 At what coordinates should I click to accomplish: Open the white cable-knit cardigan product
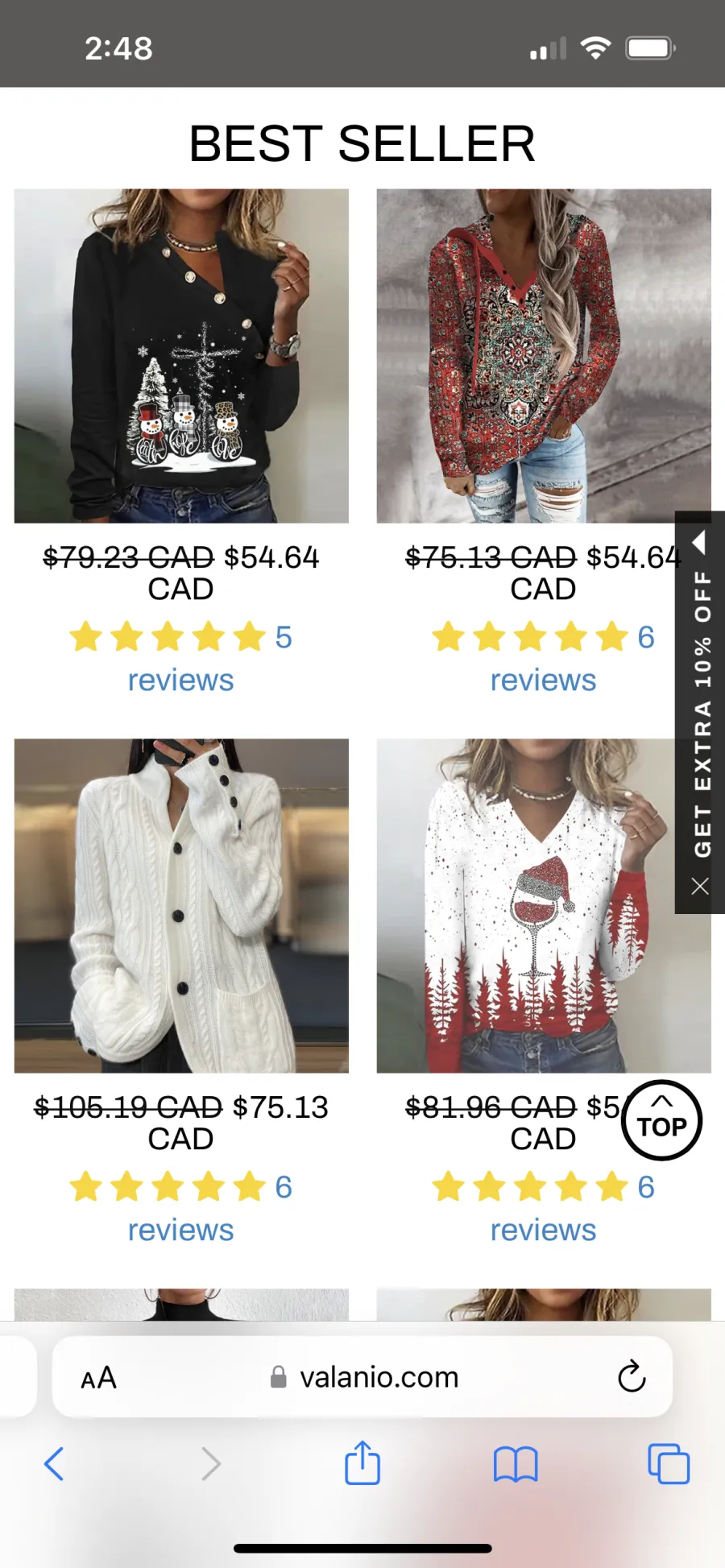[x=181, y=905]
